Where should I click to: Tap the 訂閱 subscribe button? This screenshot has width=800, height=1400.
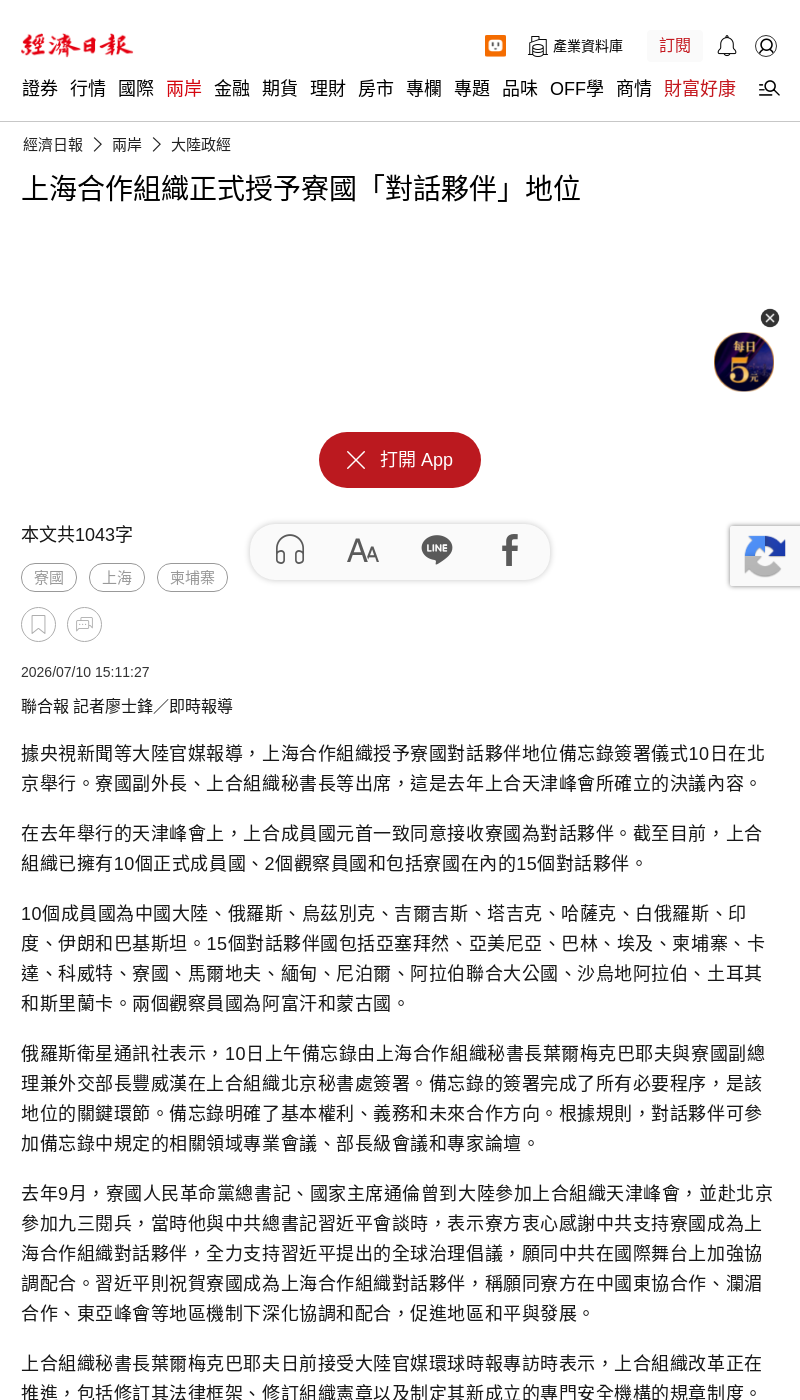point(675,46)
